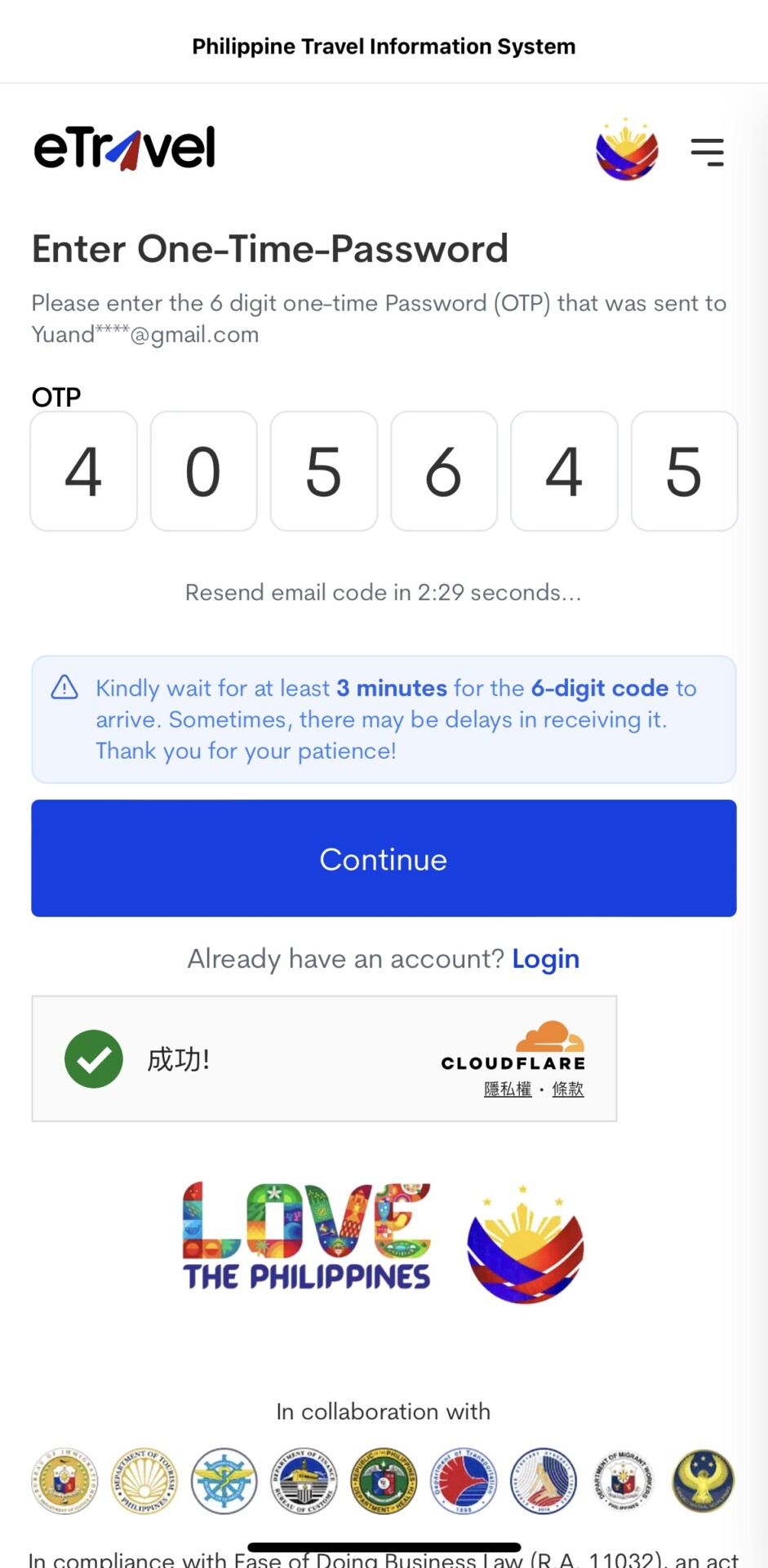
Task: Select the last OTP digit box
Action: pyautogui.click(x=684, y=470)
